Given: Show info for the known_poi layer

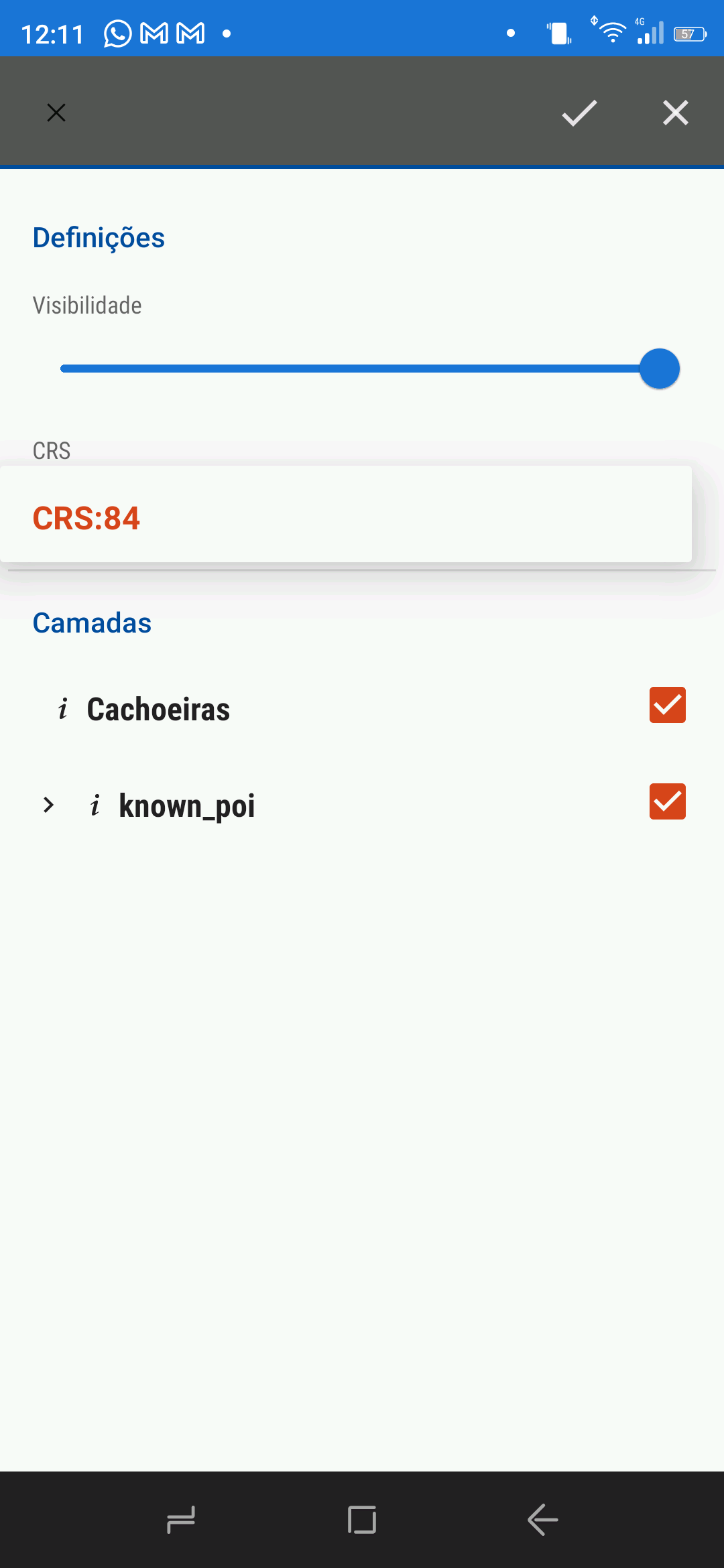Looking at the screenshot, I should tap(95, 805).
